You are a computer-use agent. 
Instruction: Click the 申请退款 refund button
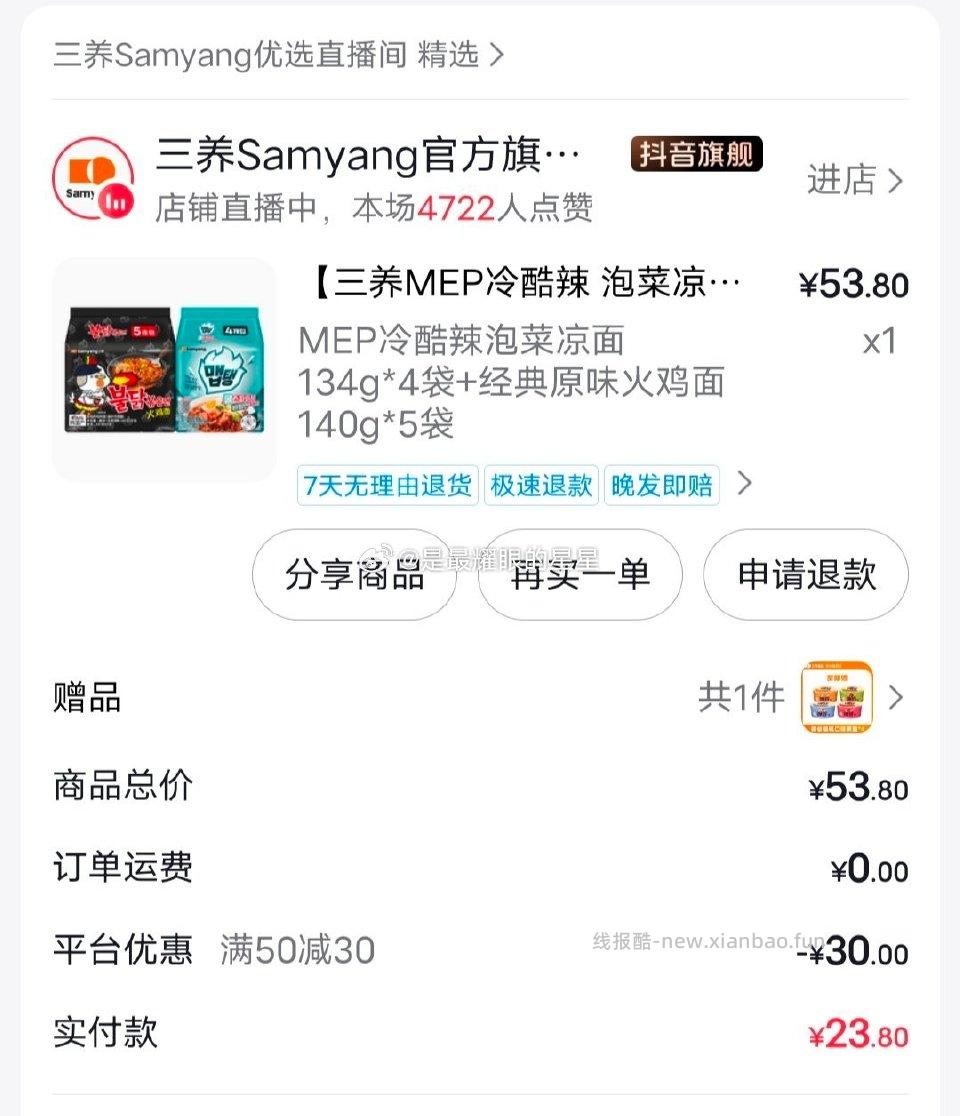[x=806, y=575]
